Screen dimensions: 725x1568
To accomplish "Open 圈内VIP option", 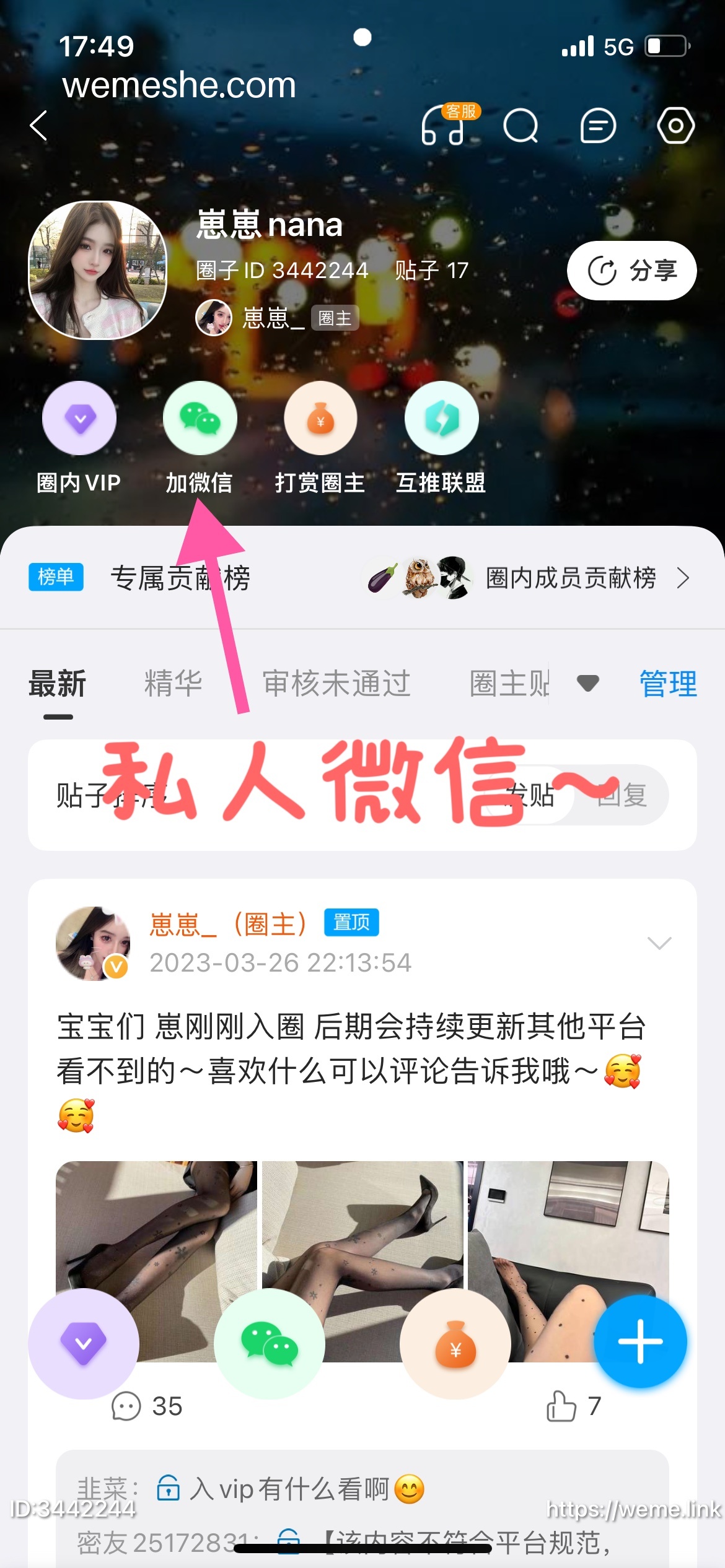I will click(x=79, y=438).
